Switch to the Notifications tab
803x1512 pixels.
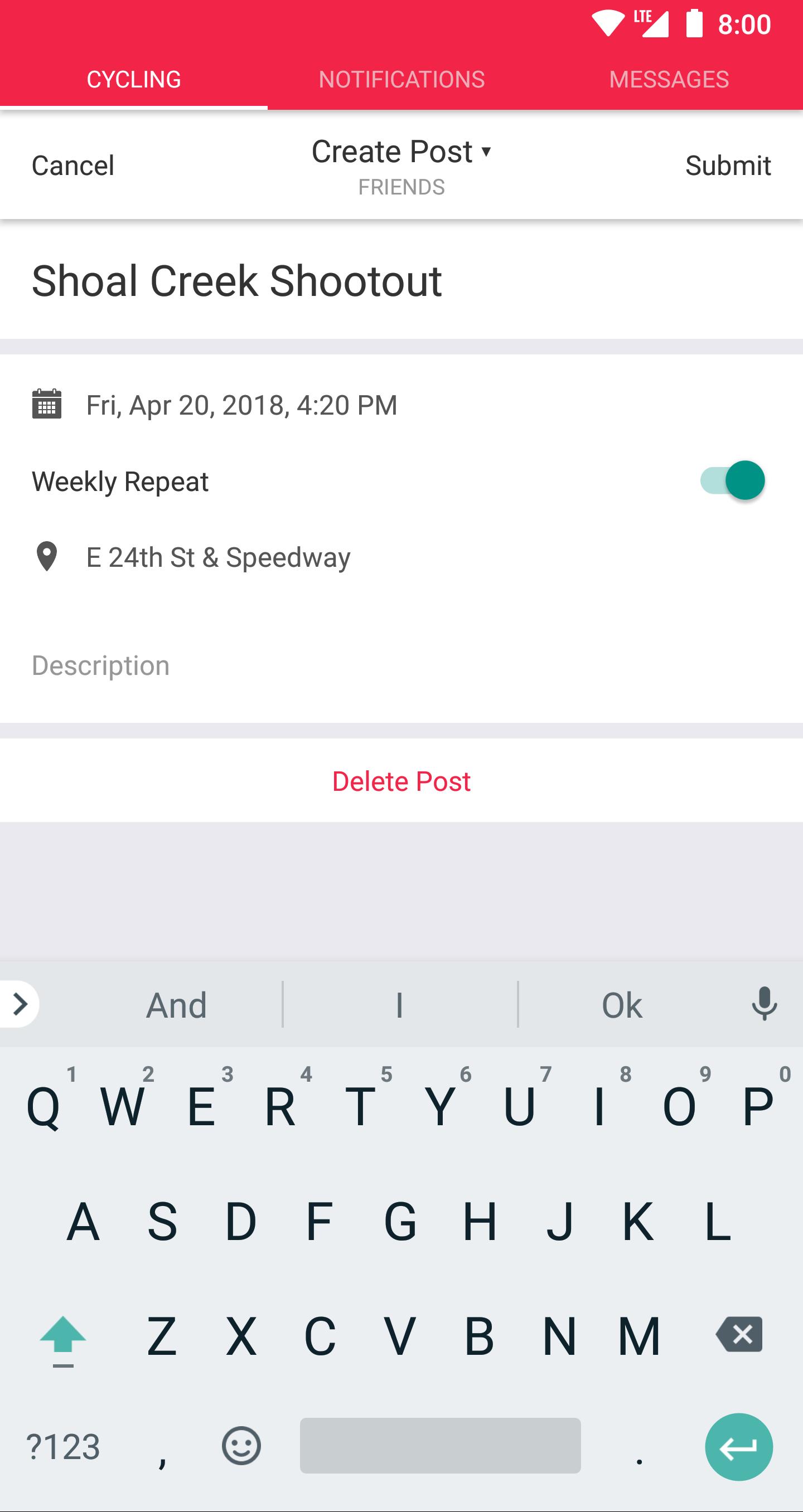coord(401,79)
